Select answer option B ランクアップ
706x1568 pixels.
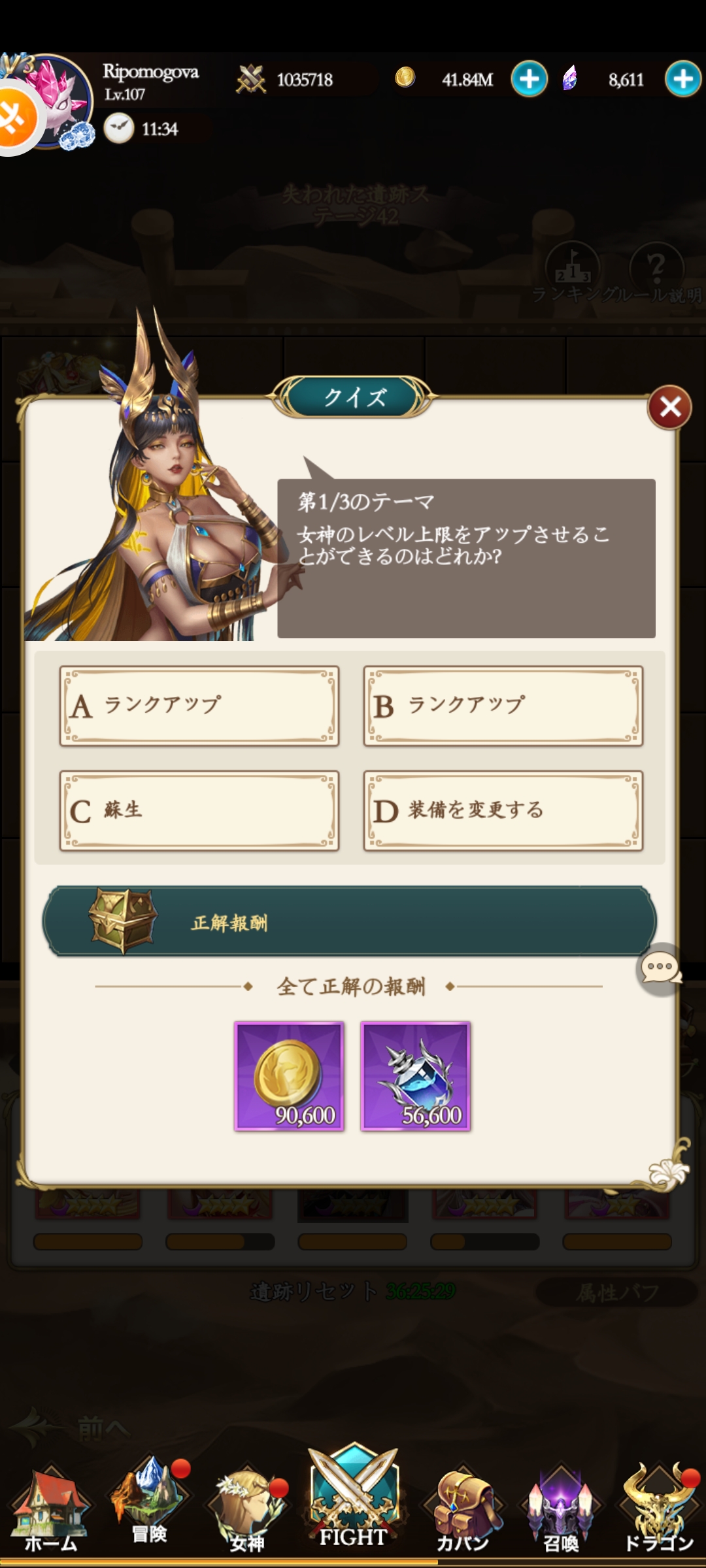click(503, 706)
